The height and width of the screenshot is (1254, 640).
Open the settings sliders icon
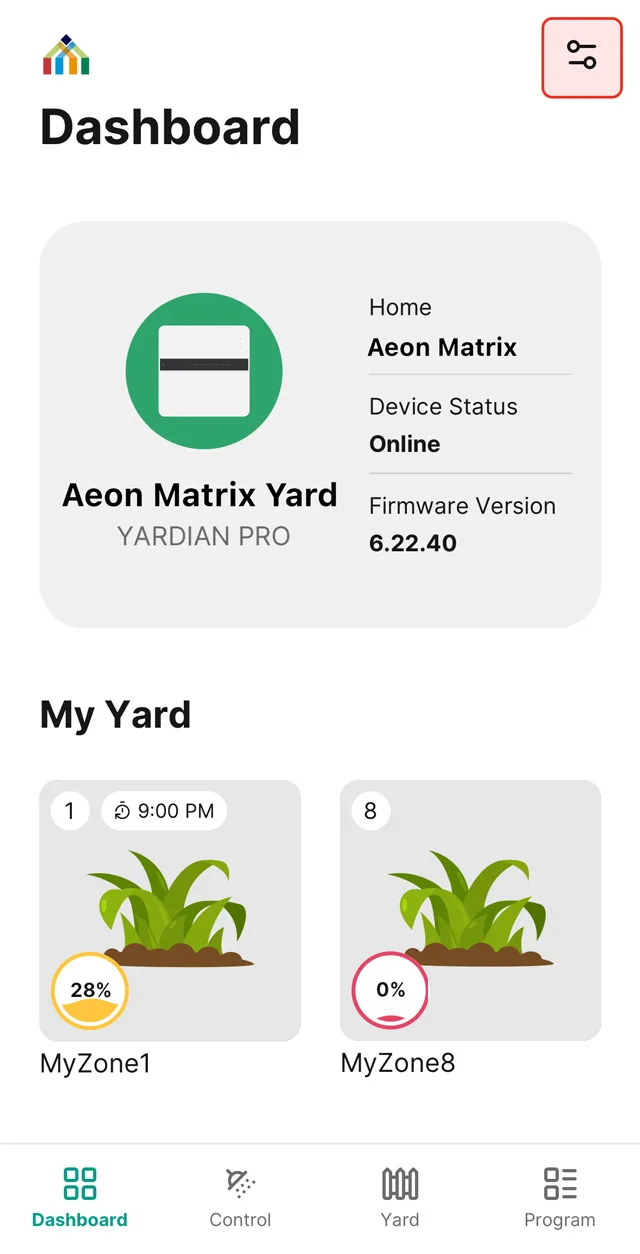click(581, 56)
